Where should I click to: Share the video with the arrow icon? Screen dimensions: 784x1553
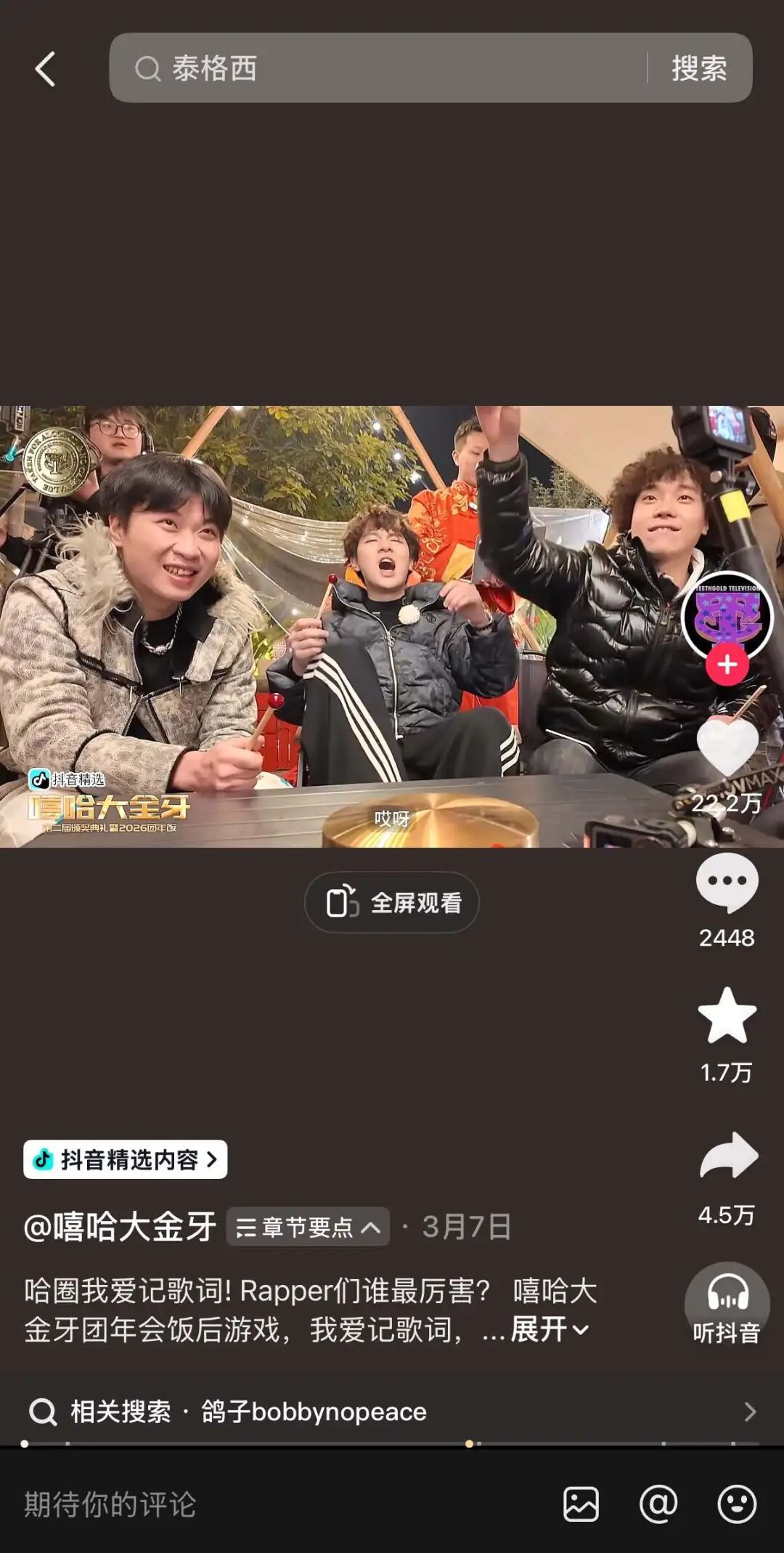(728, 1156)
